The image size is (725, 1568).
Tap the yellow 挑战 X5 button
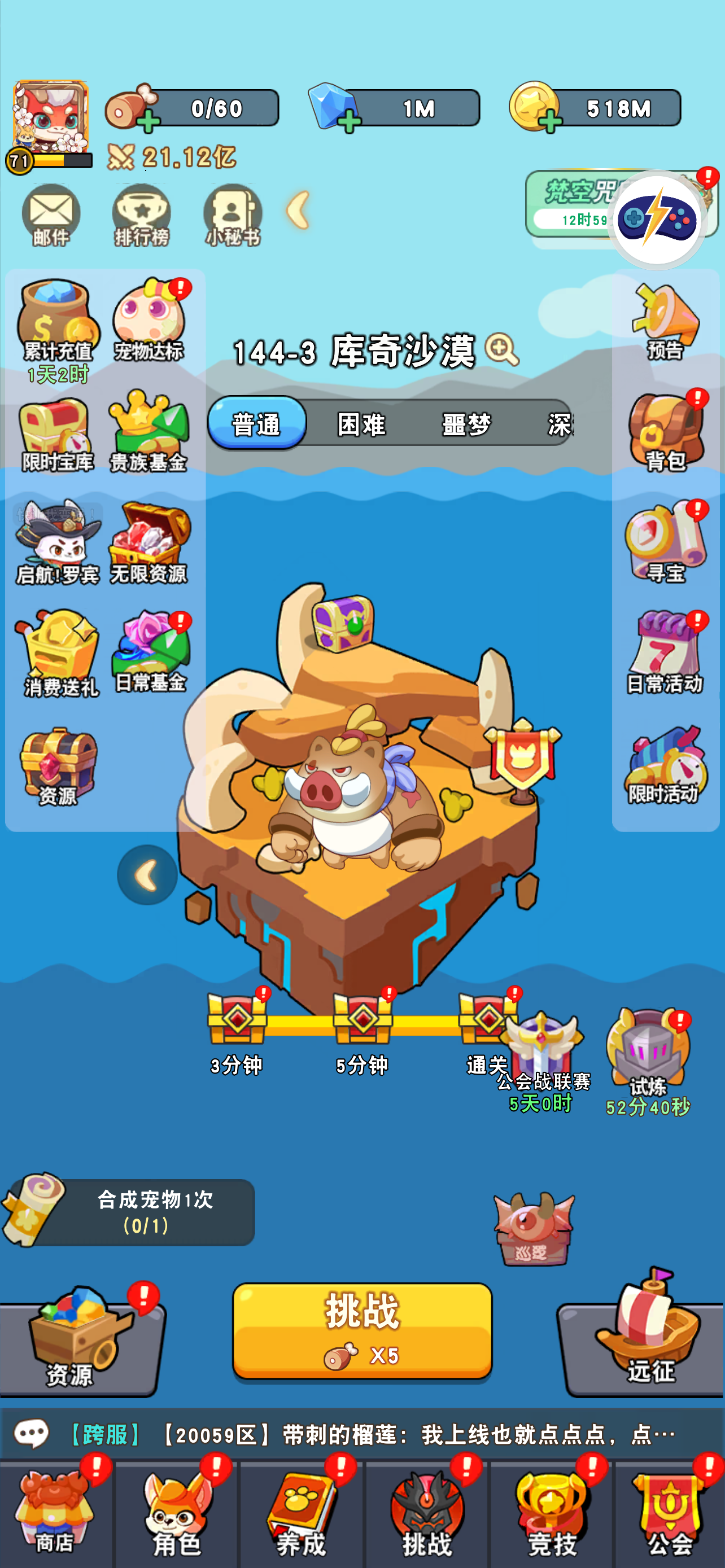pos(362,1330)
